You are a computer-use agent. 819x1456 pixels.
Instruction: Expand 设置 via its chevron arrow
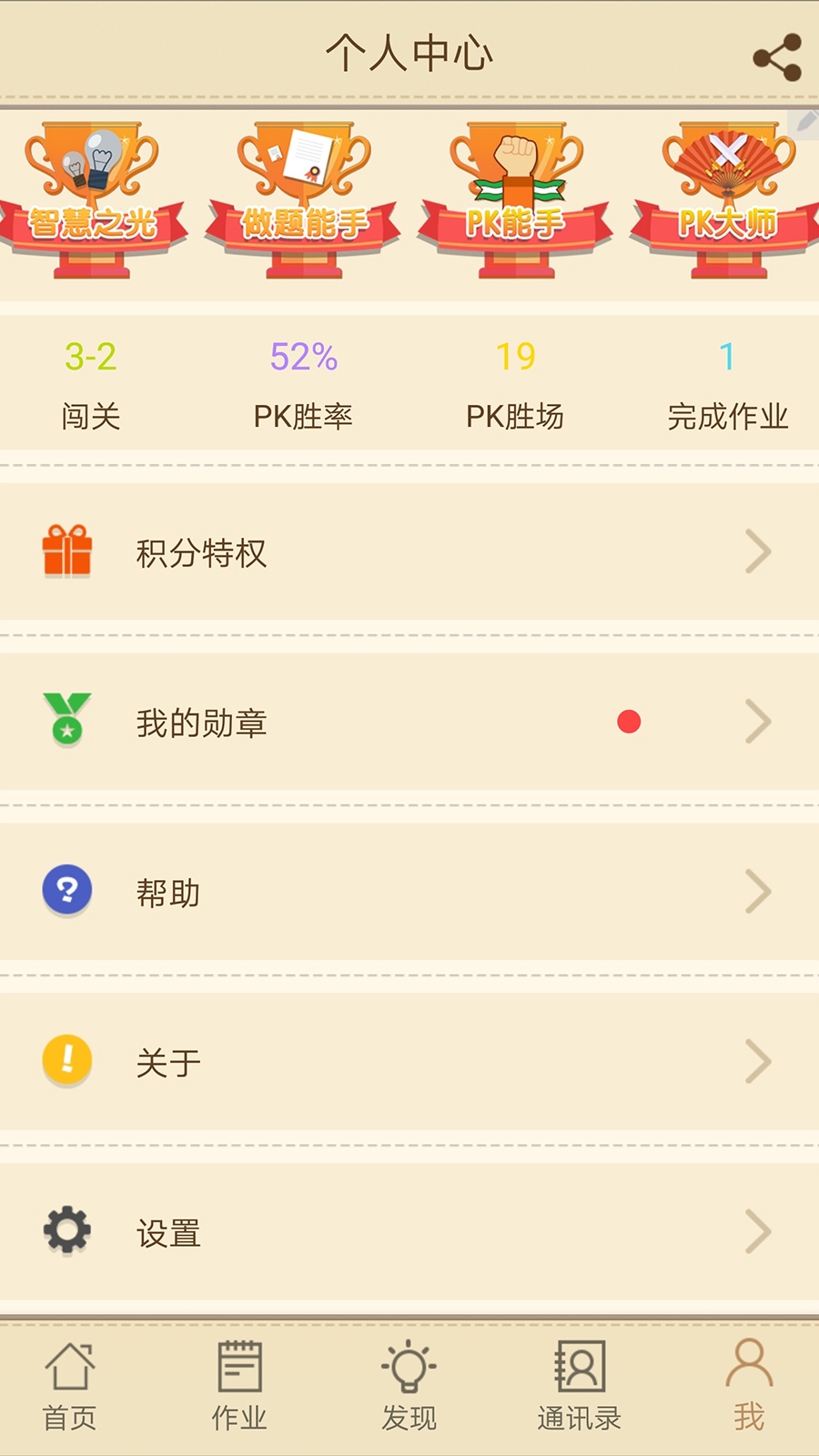click(x=758, y=1231)
